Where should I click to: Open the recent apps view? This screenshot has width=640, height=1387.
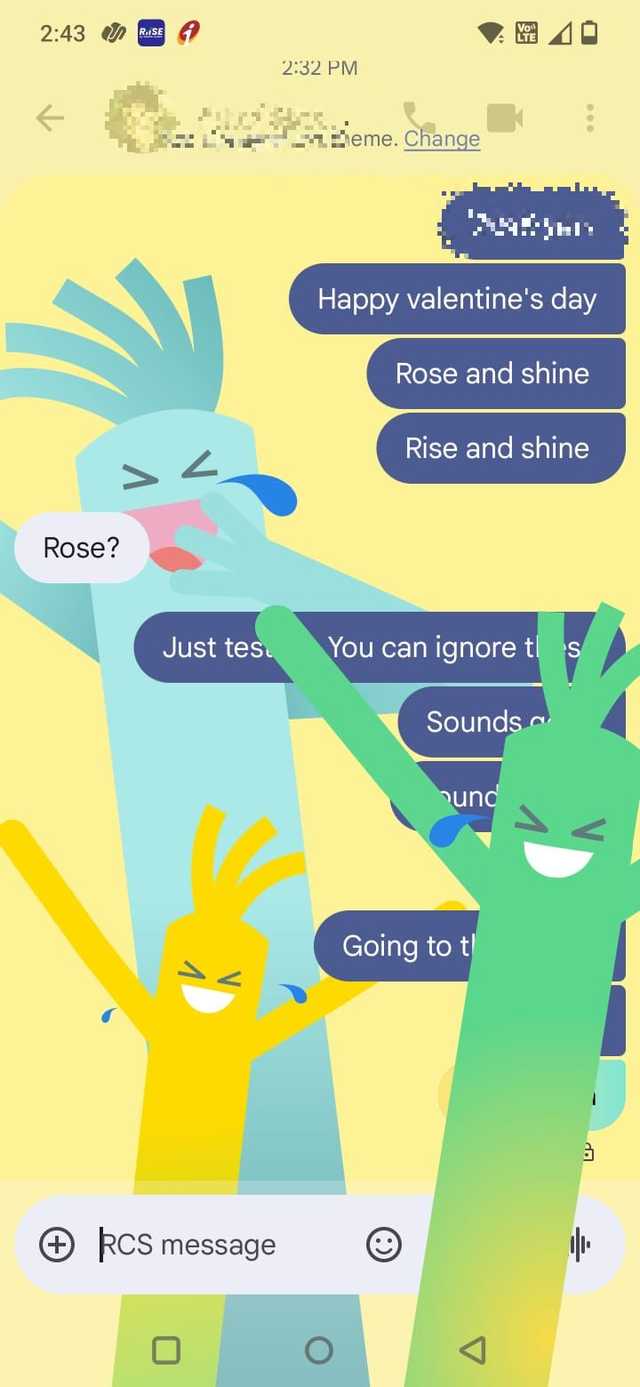point(166,1351)
